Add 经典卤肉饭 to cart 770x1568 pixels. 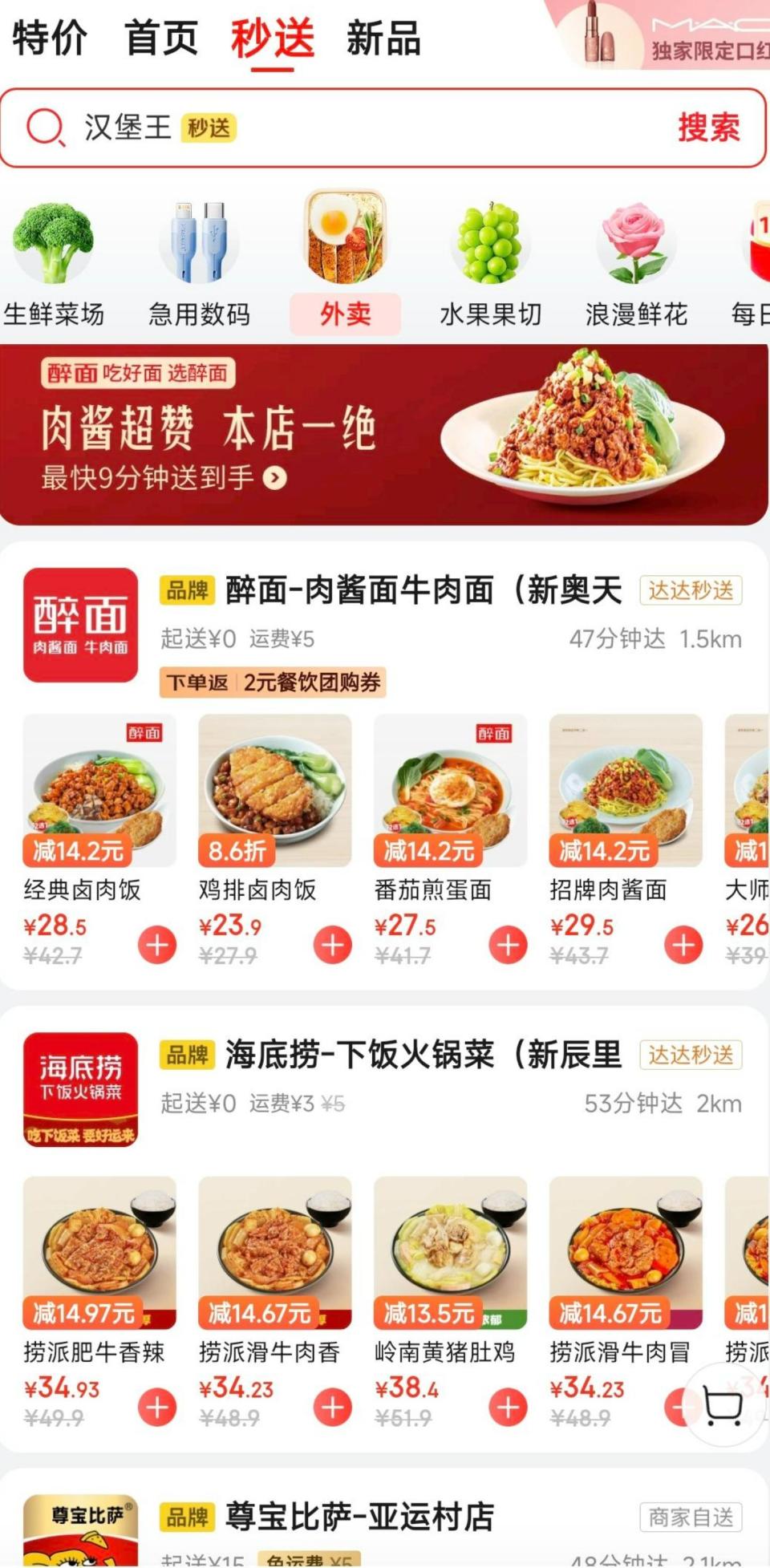click(x=157, y=945)
